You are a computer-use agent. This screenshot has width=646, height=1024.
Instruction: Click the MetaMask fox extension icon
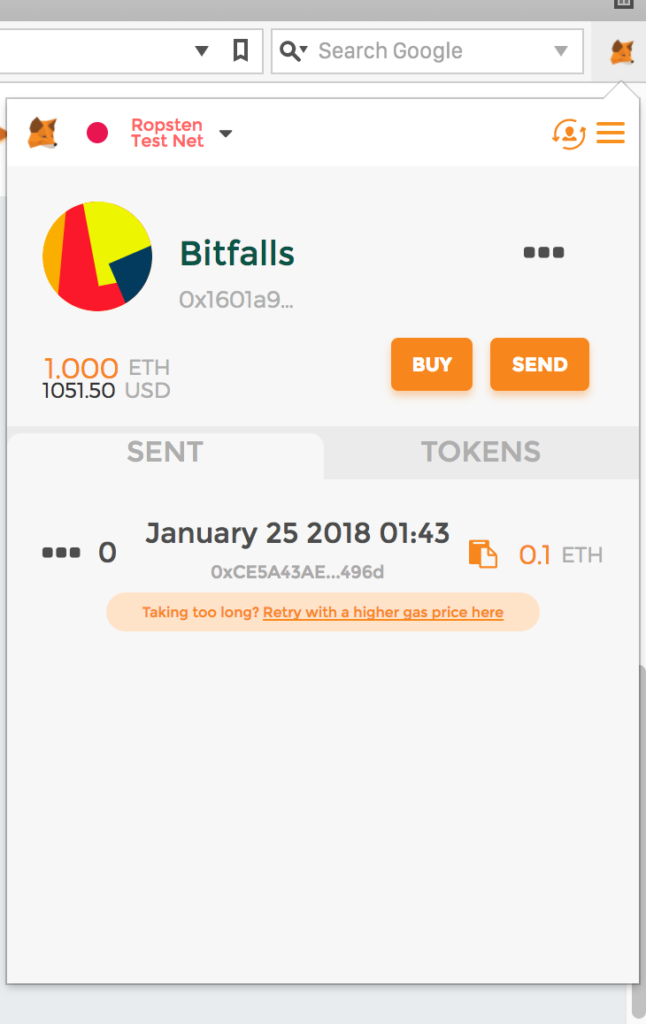(622, 51)
